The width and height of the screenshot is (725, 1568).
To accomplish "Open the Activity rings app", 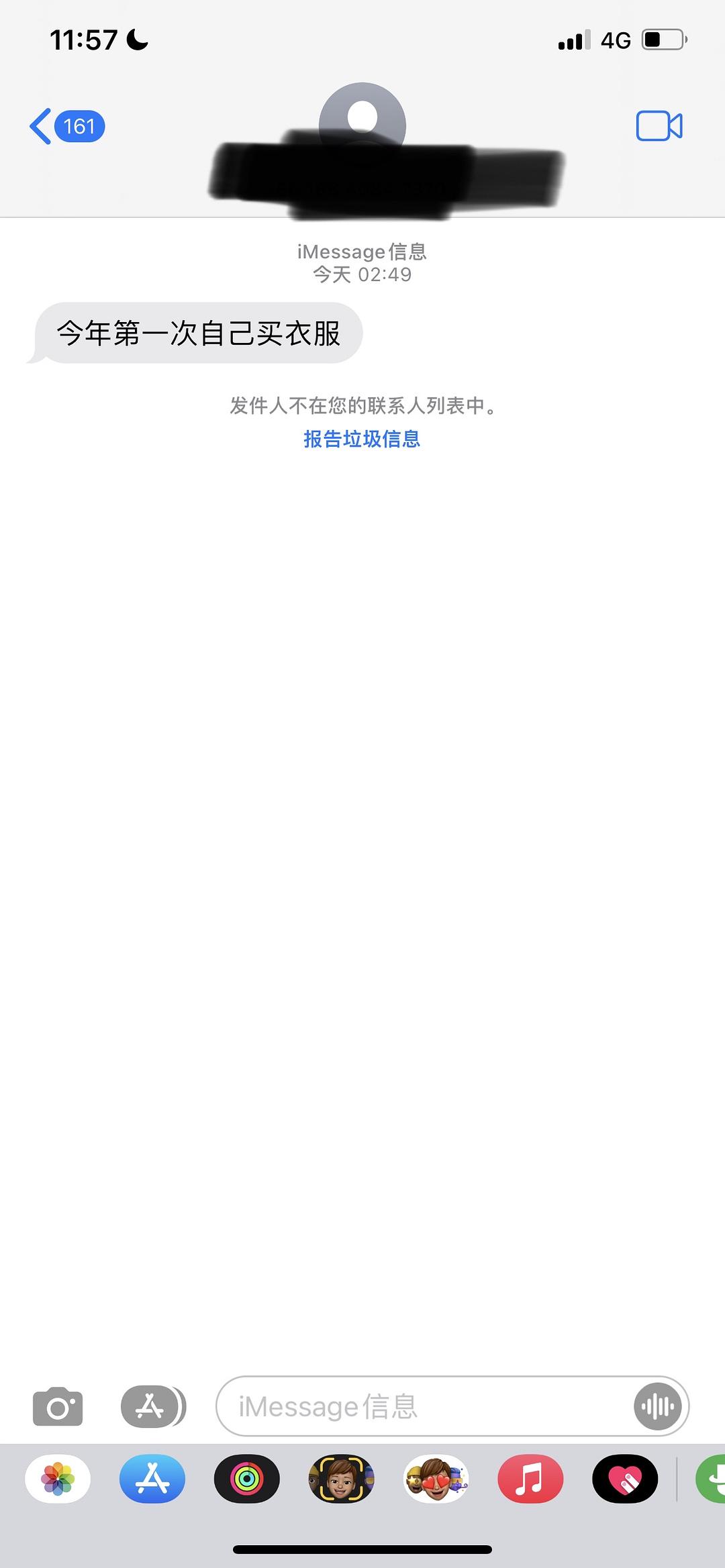I will tap(247, 1479).
